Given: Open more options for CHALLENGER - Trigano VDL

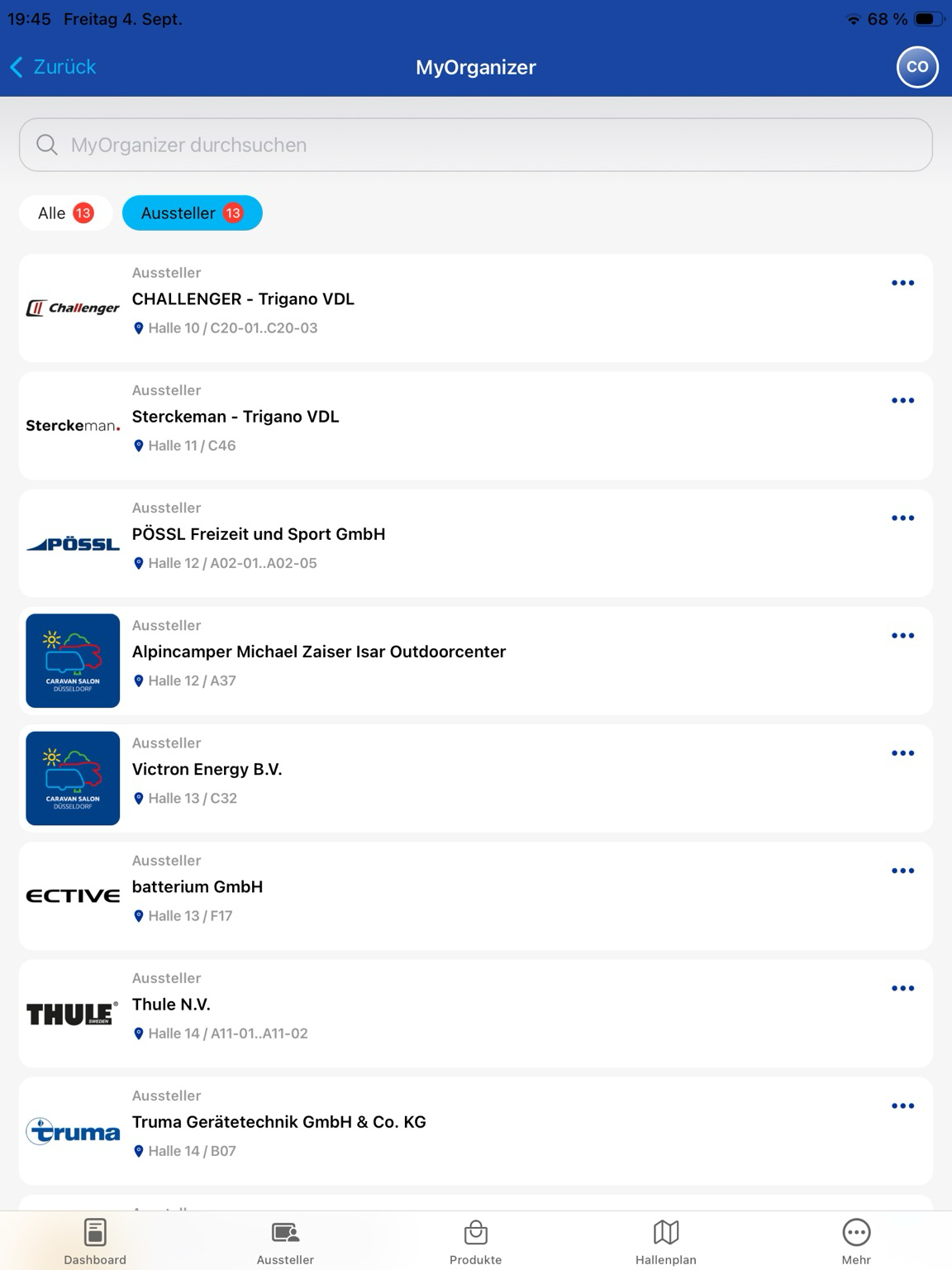Looking at the screenshot, I should click(x=902, y=283).
